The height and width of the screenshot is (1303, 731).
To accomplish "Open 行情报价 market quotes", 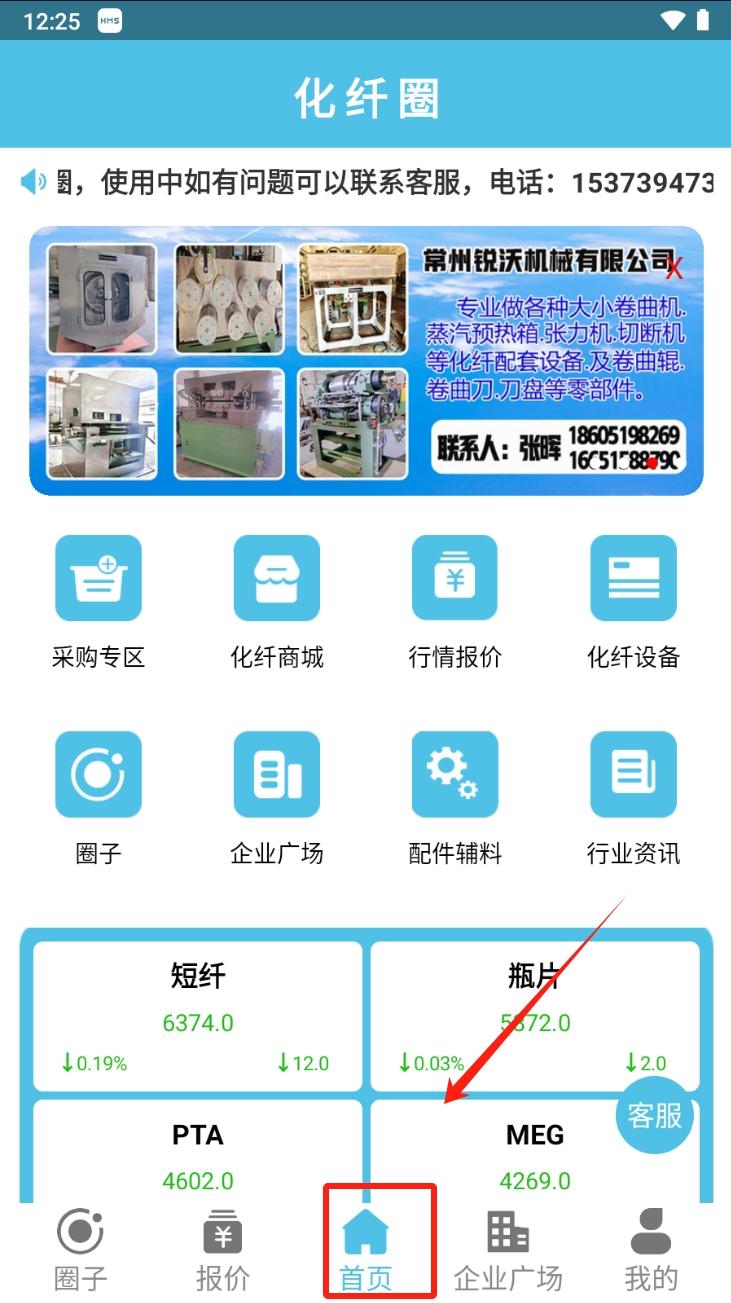I will 455,600.
